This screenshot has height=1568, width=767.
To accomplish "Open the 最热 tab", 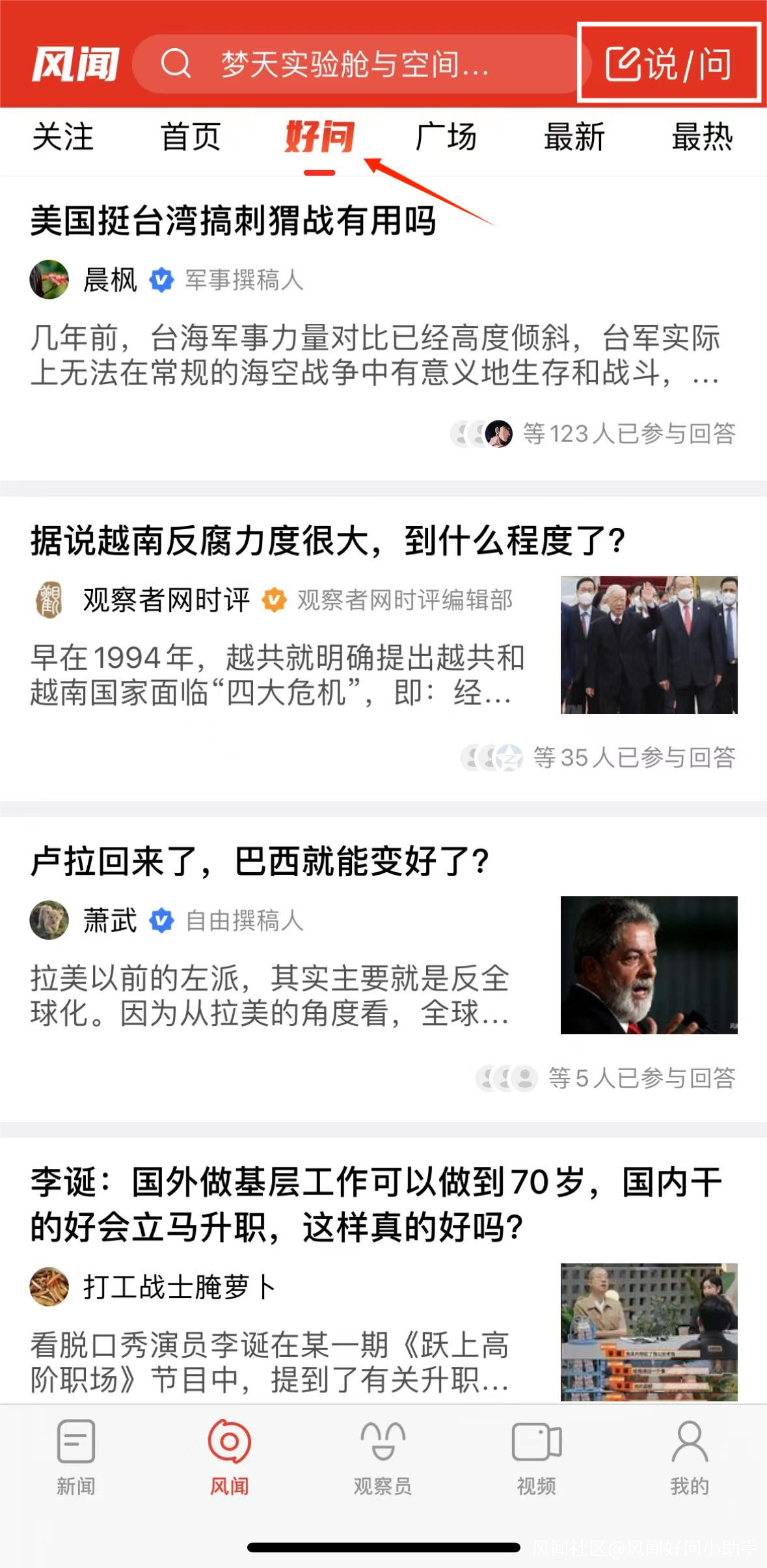I will pos(702,137).
